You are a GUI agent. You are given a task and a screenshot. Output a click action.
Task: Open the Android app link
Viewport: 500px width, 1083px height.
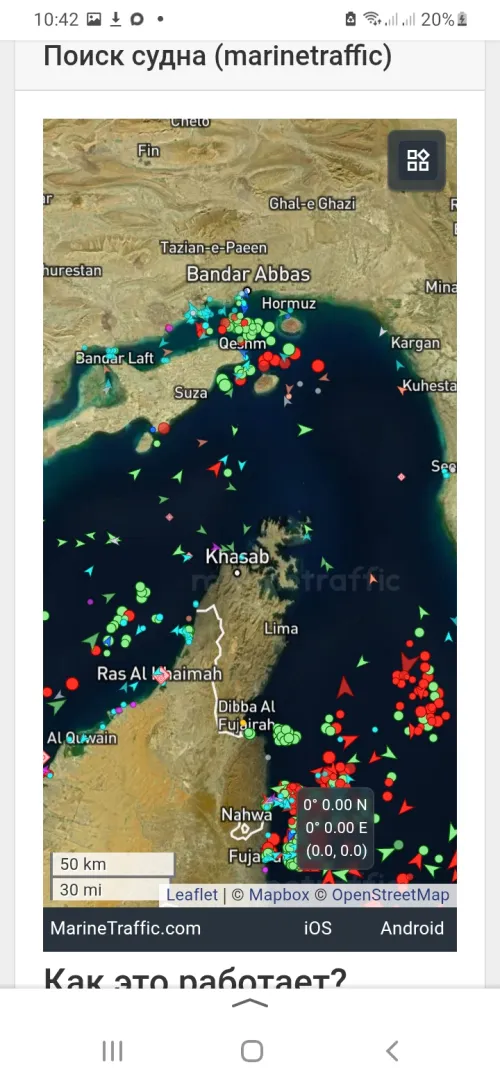[412, 928]
